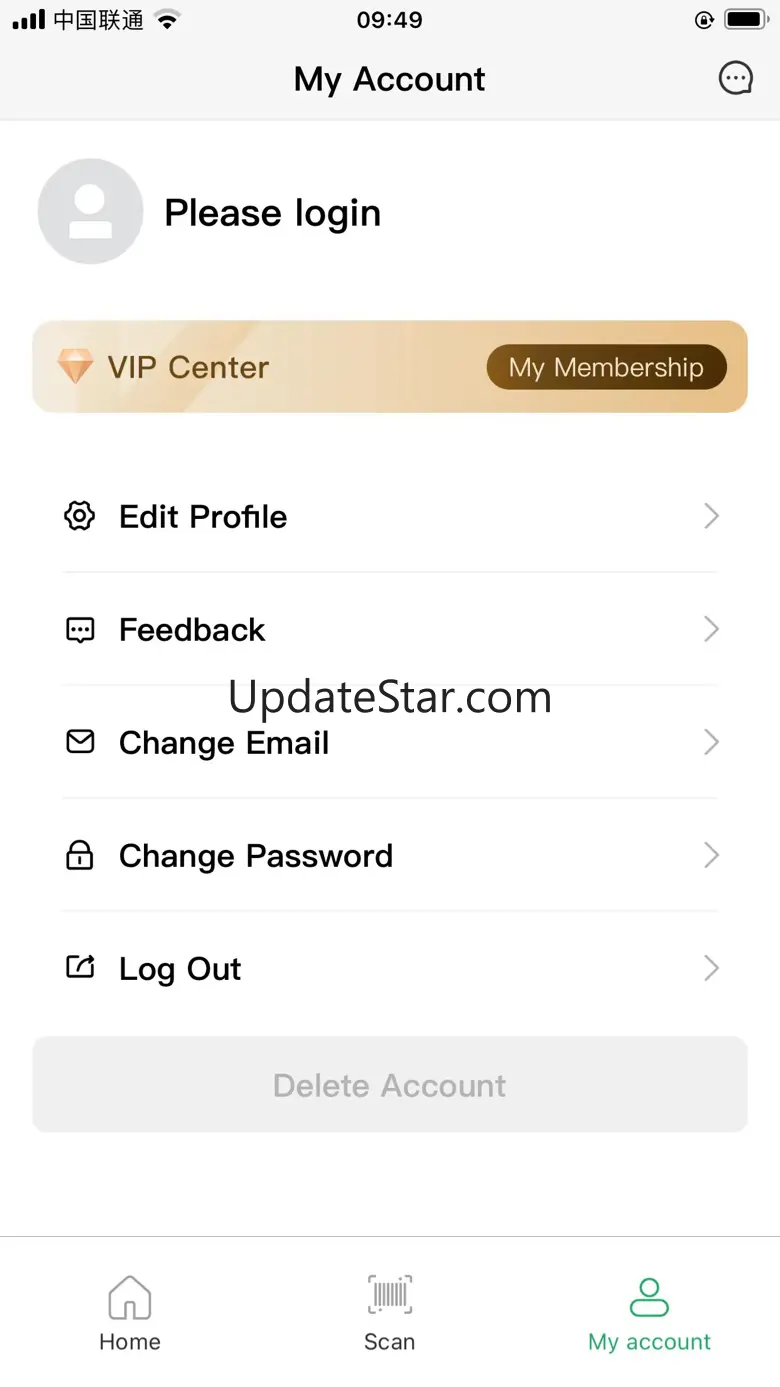The height and width of the screenshot is (1387, 780).
Task: Open the VIP Center banner
Action: click(x=190, y=367)
